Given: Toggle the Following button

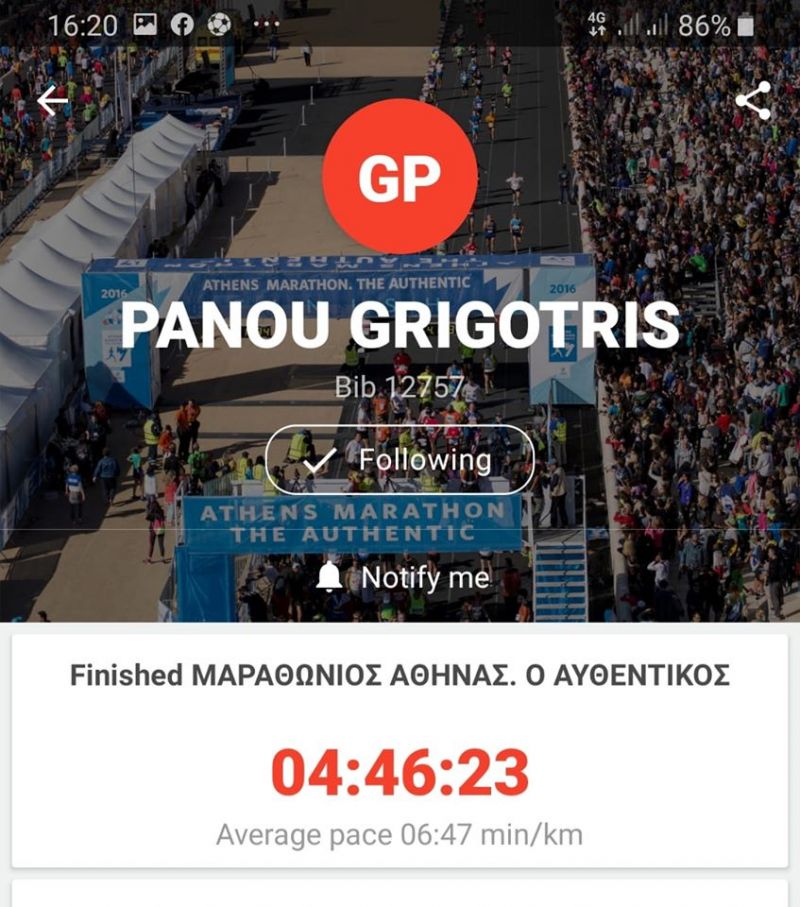Looking at the screenshot, I should (x=400, y=460).
